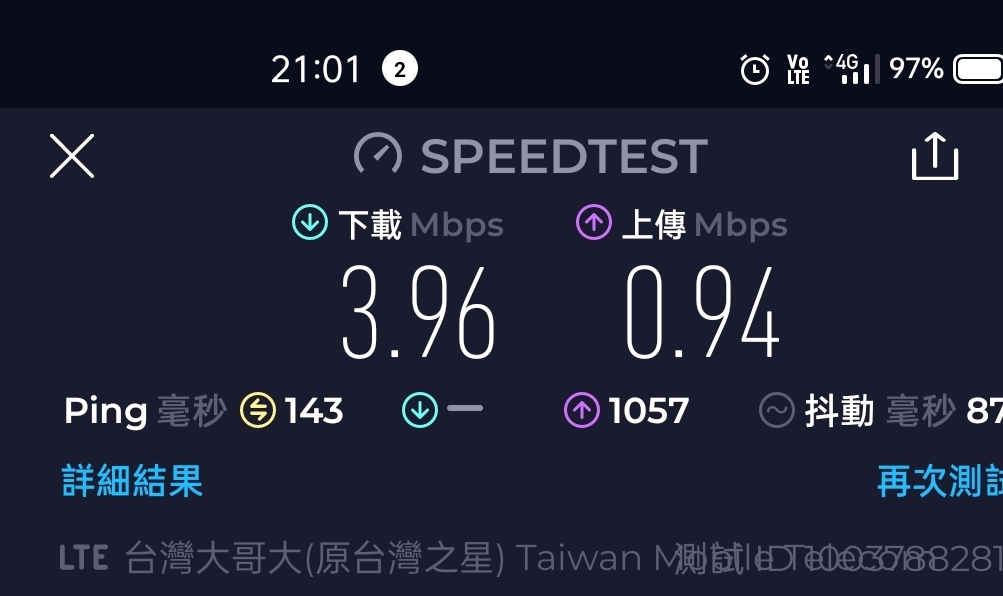Share the speed test result

[934, 157]
